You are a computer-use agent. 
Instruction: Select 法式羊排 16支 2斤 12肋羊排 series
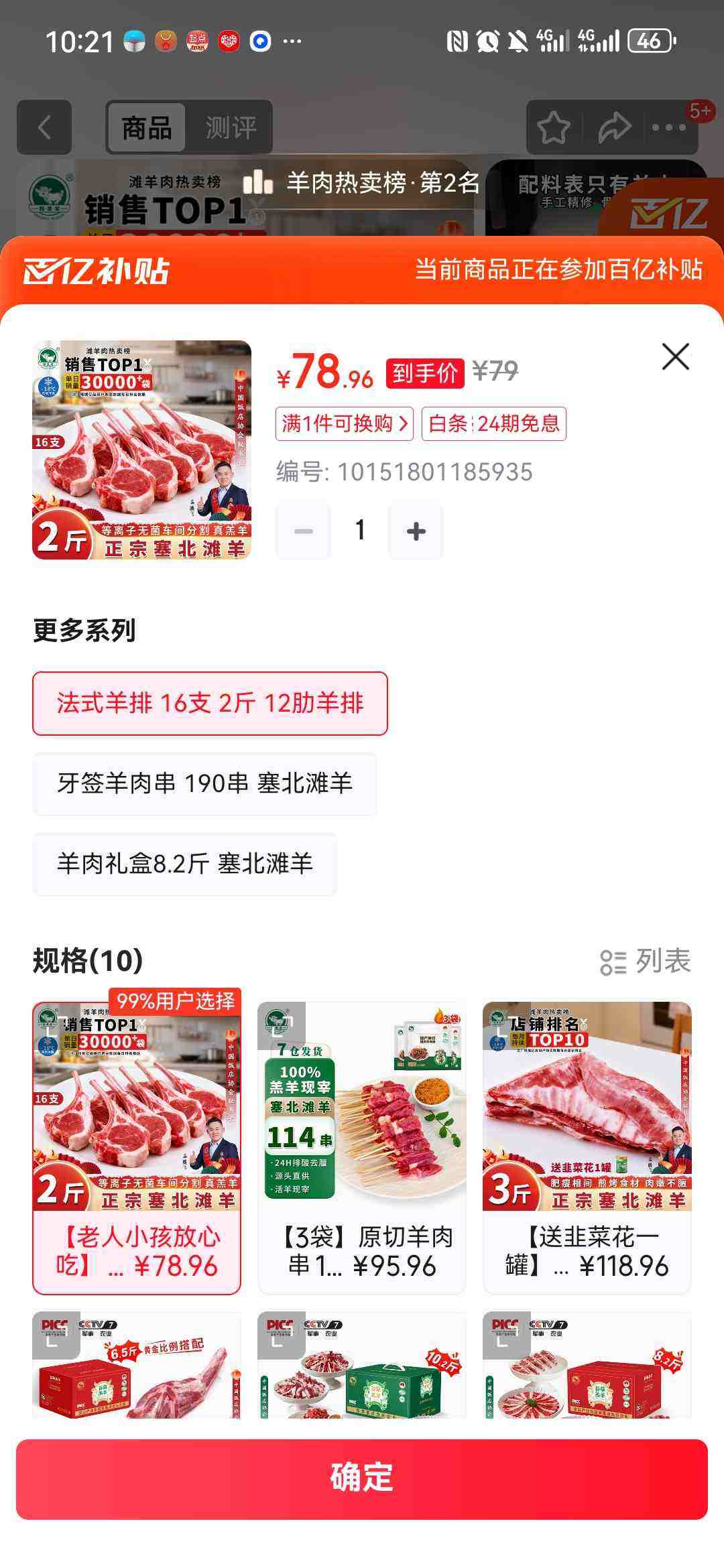tap(210, 704)
